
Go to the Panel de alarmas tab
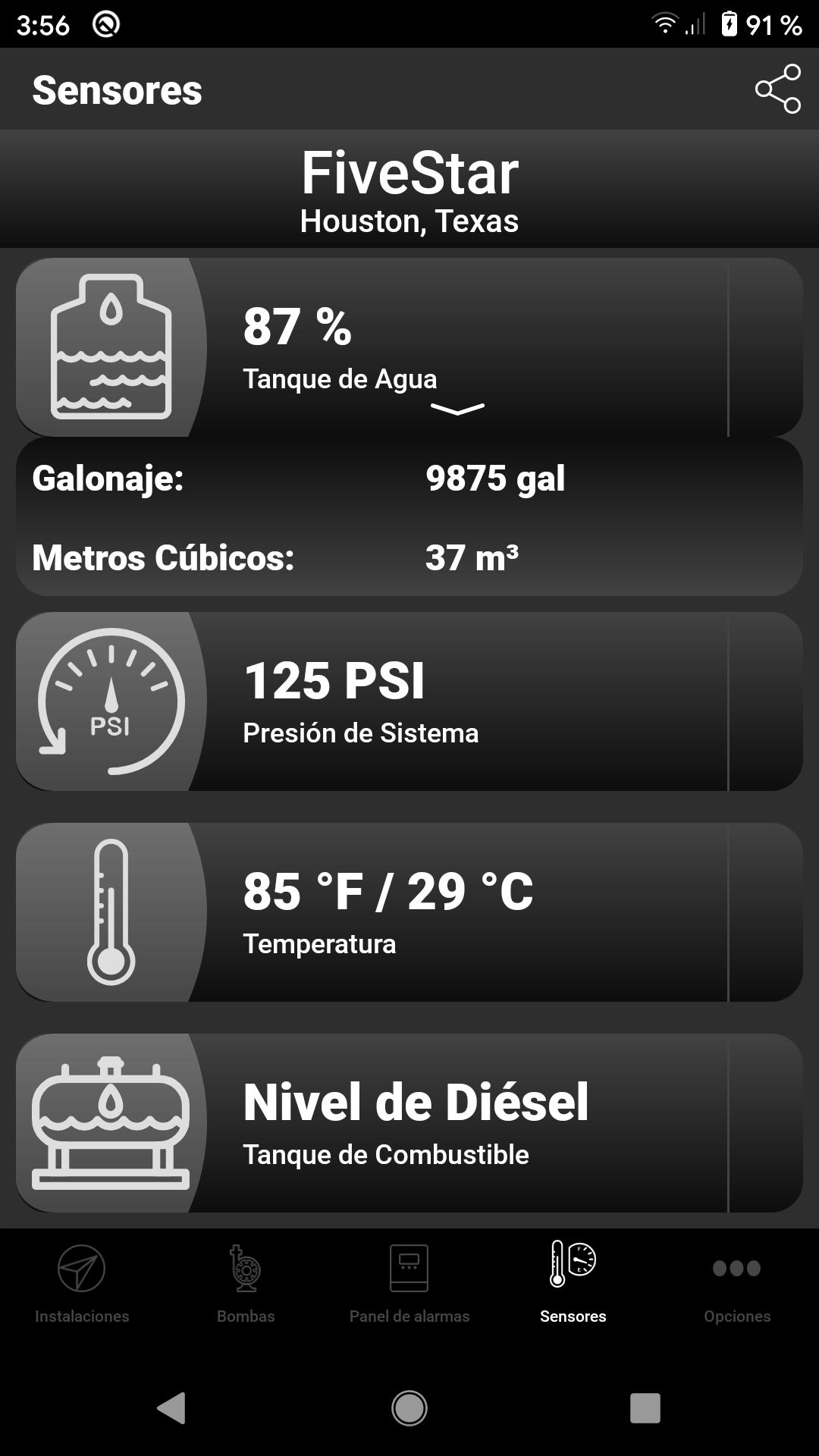409,1283
